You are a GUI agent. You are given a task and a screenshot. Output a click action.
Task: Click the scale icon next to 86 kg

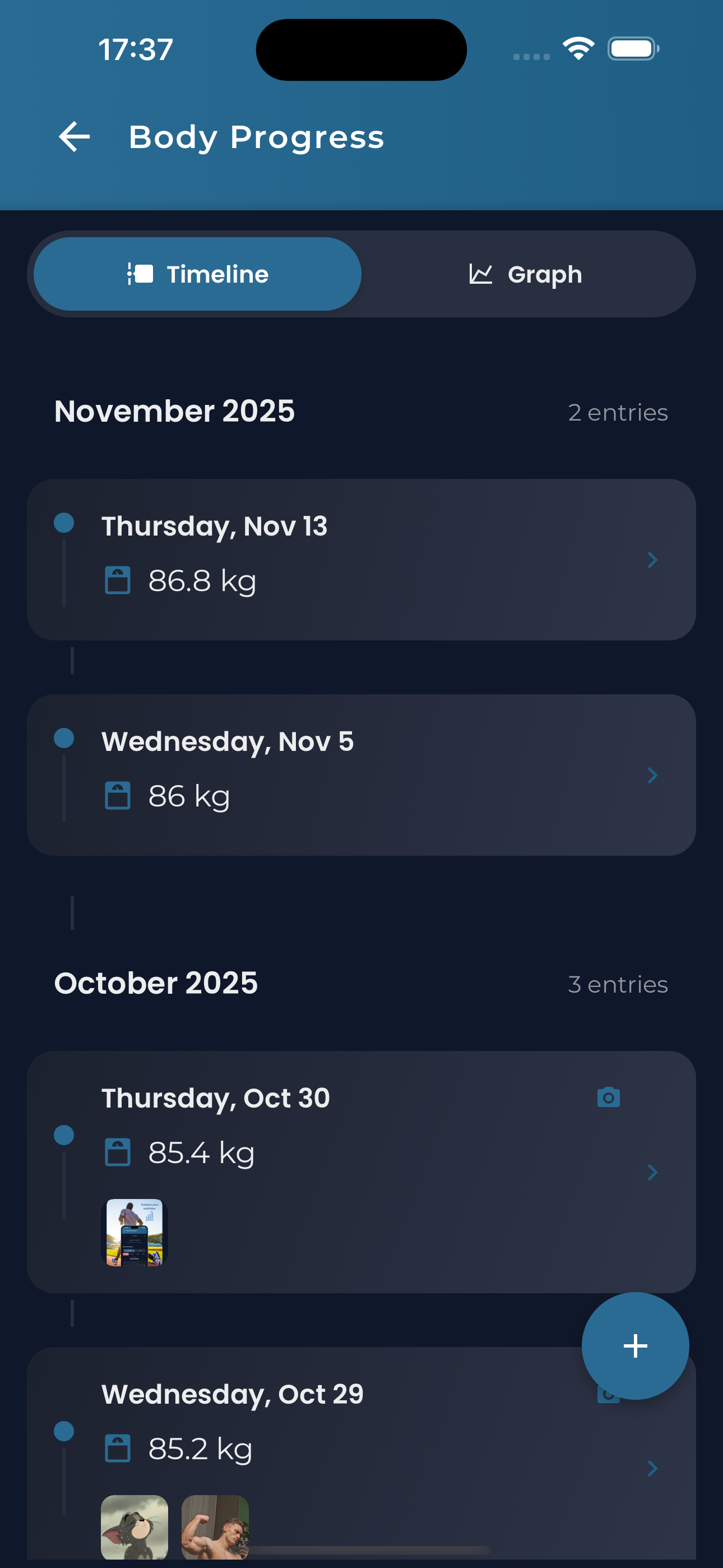coord(119,795)
